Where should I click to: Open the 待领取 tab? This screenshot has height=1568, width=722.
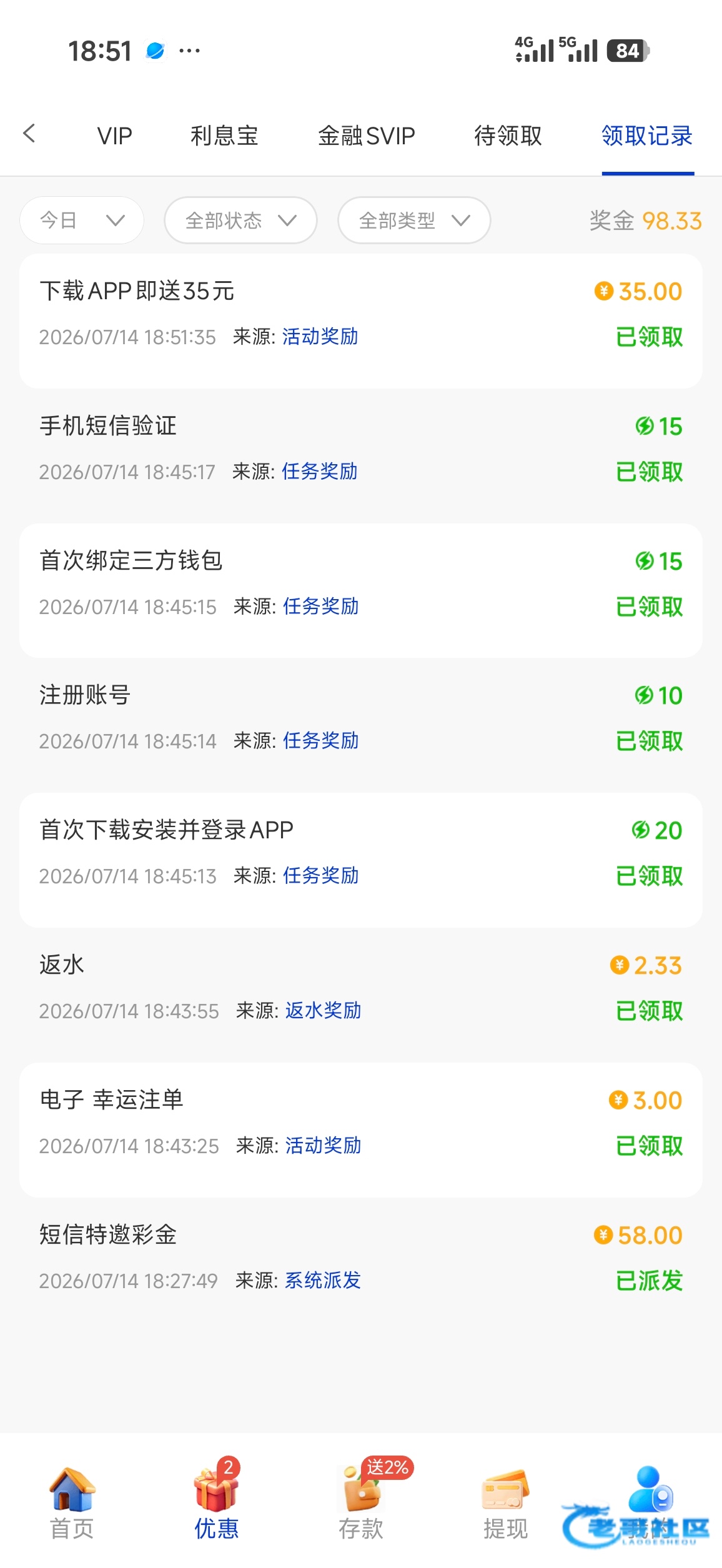(x=508, y=136)
